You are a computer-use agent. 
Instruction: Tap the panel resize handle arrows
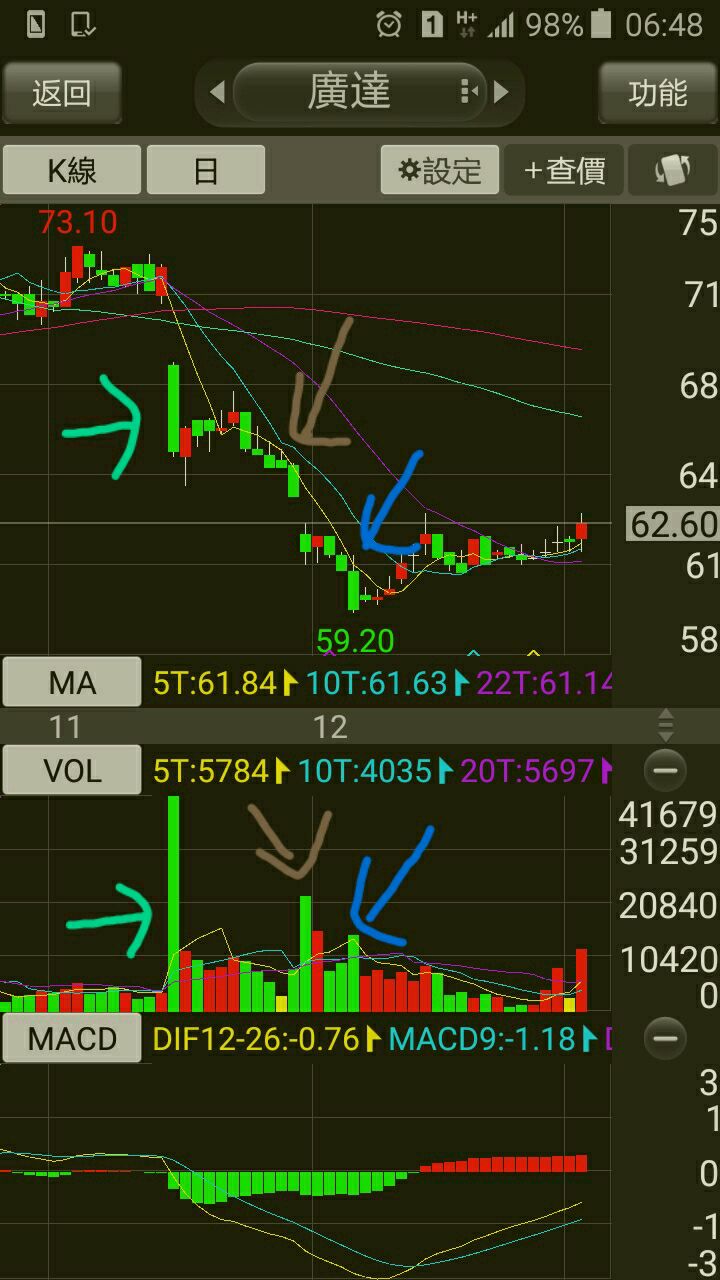click(x=666, y=725)
